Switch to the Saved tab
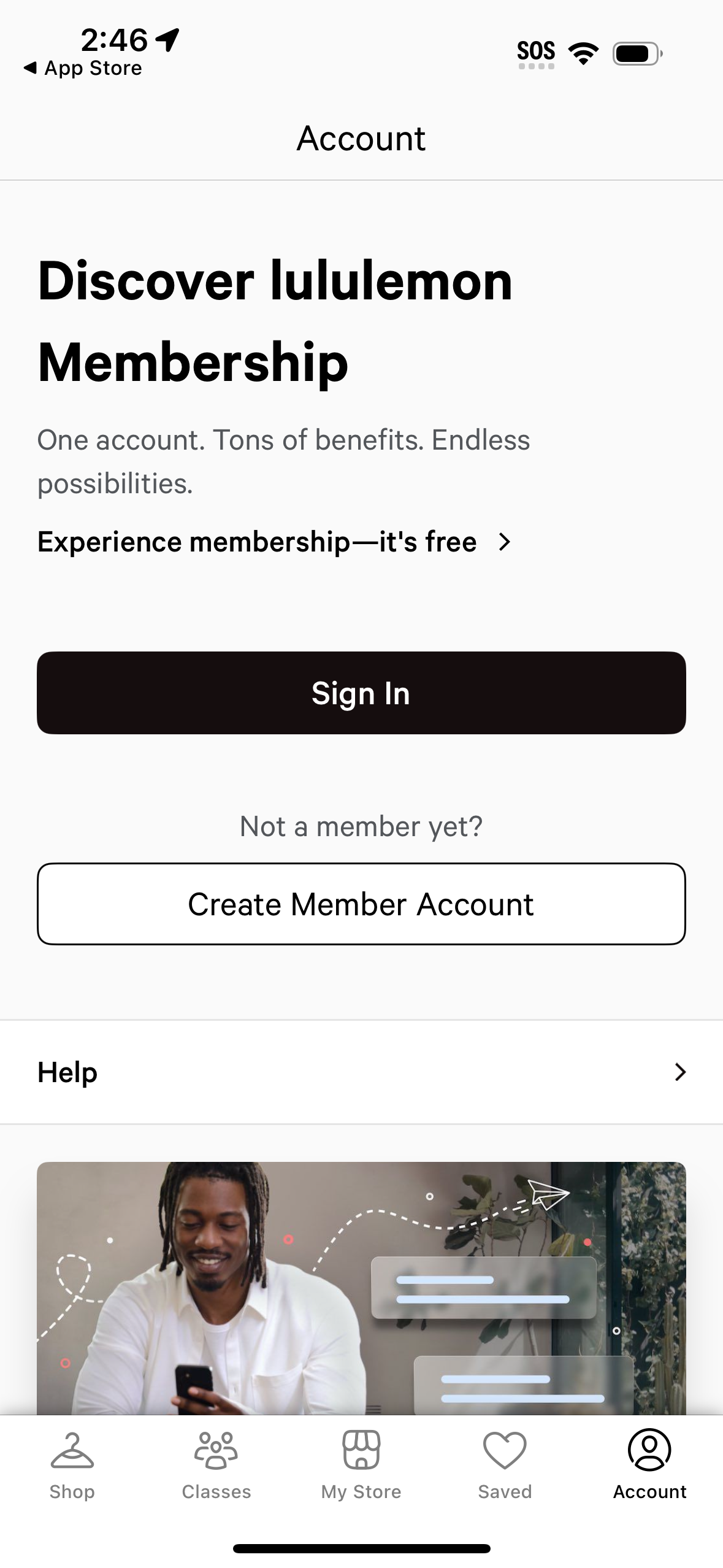Viewport: 723px width, 1568px height. (504, 1466)
